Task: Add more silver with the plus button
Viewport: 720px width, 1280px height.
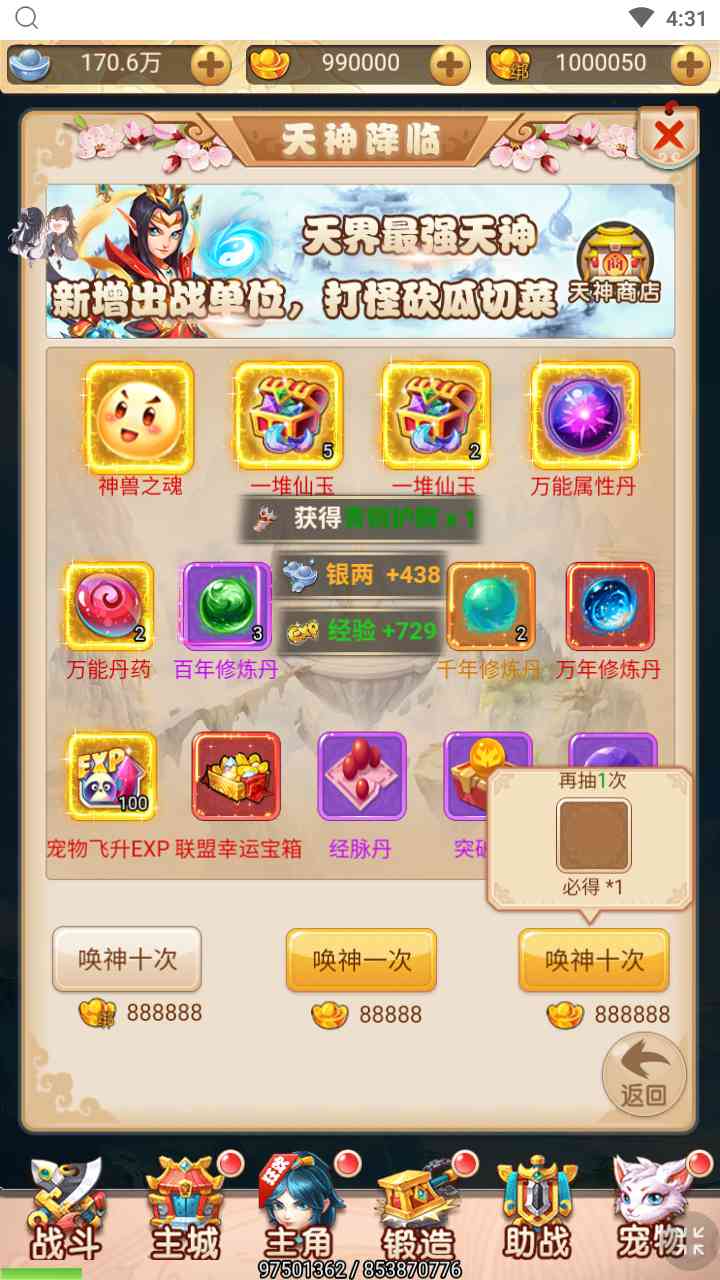Action: (210, 65)
